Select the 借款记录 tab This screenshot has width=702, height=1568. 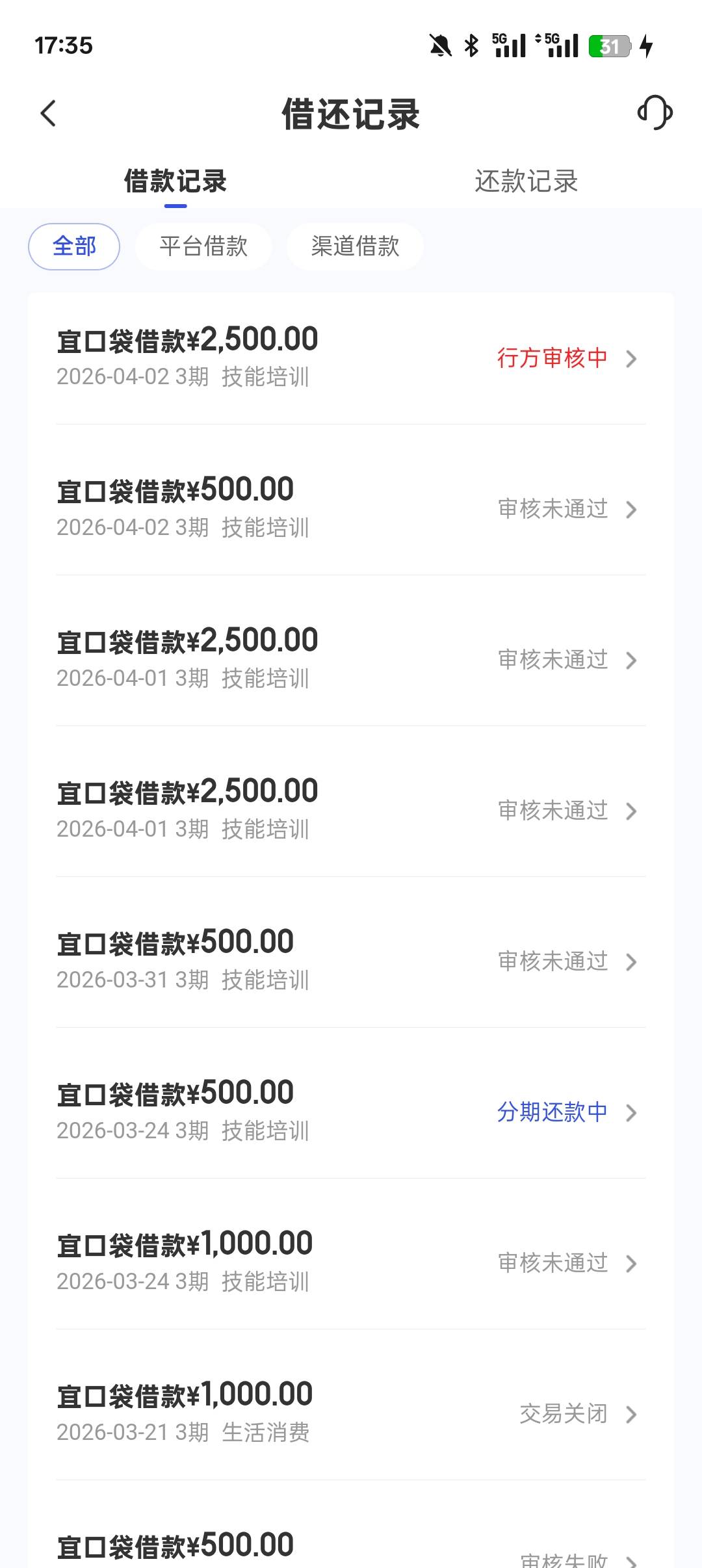175,181
